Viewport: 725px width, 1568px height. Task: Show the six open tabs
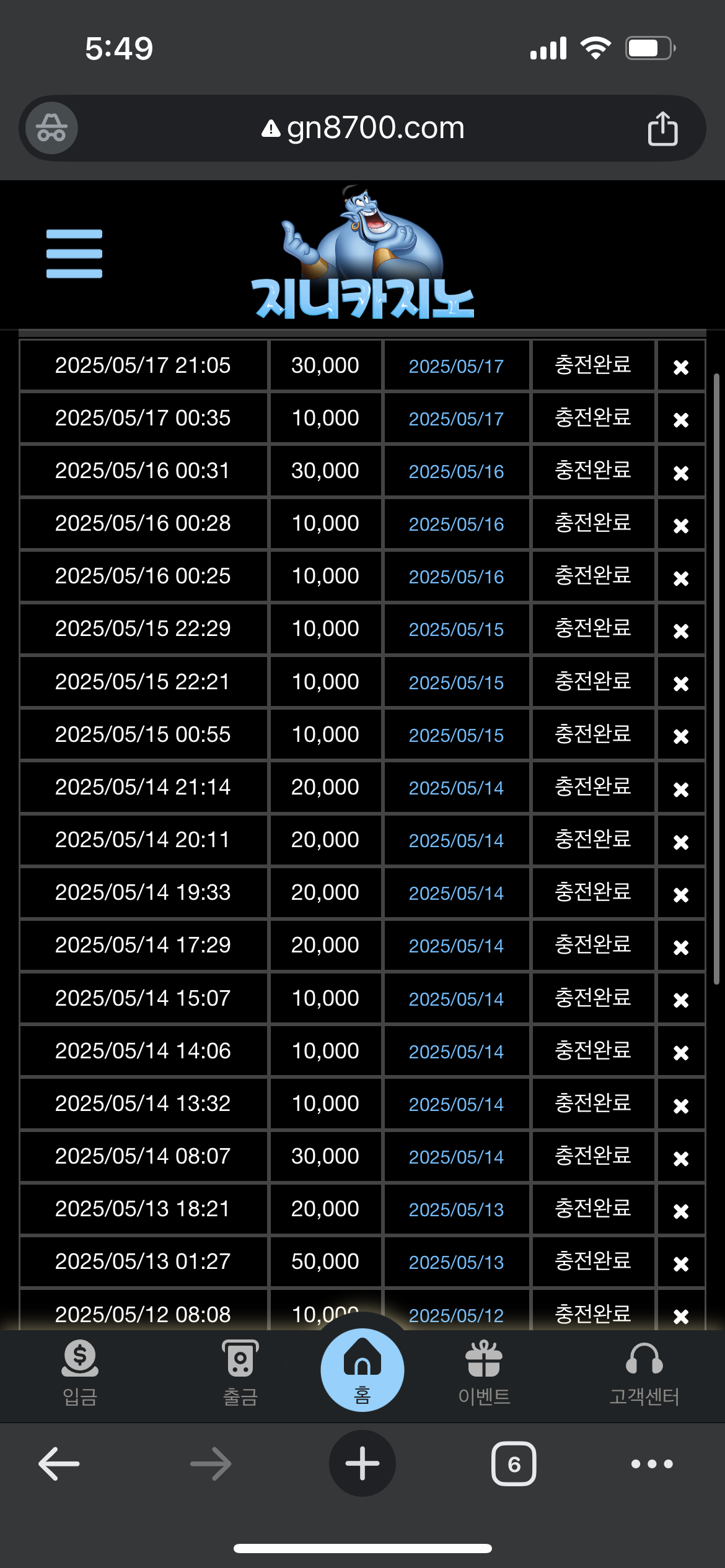point(514,1464)
